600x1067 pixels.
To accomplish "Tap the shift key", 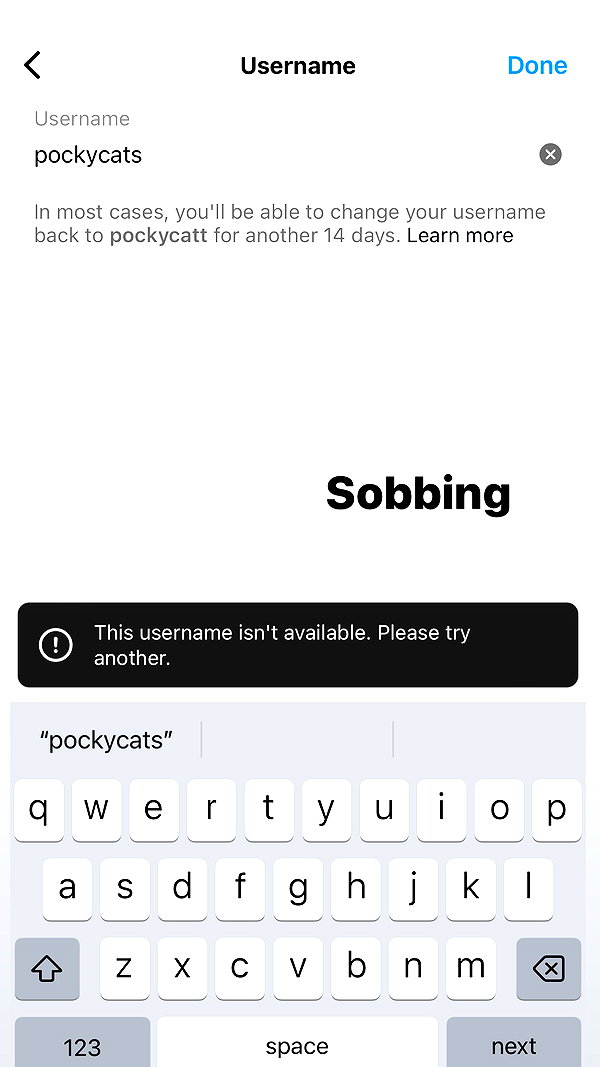I will pos(47,968).
